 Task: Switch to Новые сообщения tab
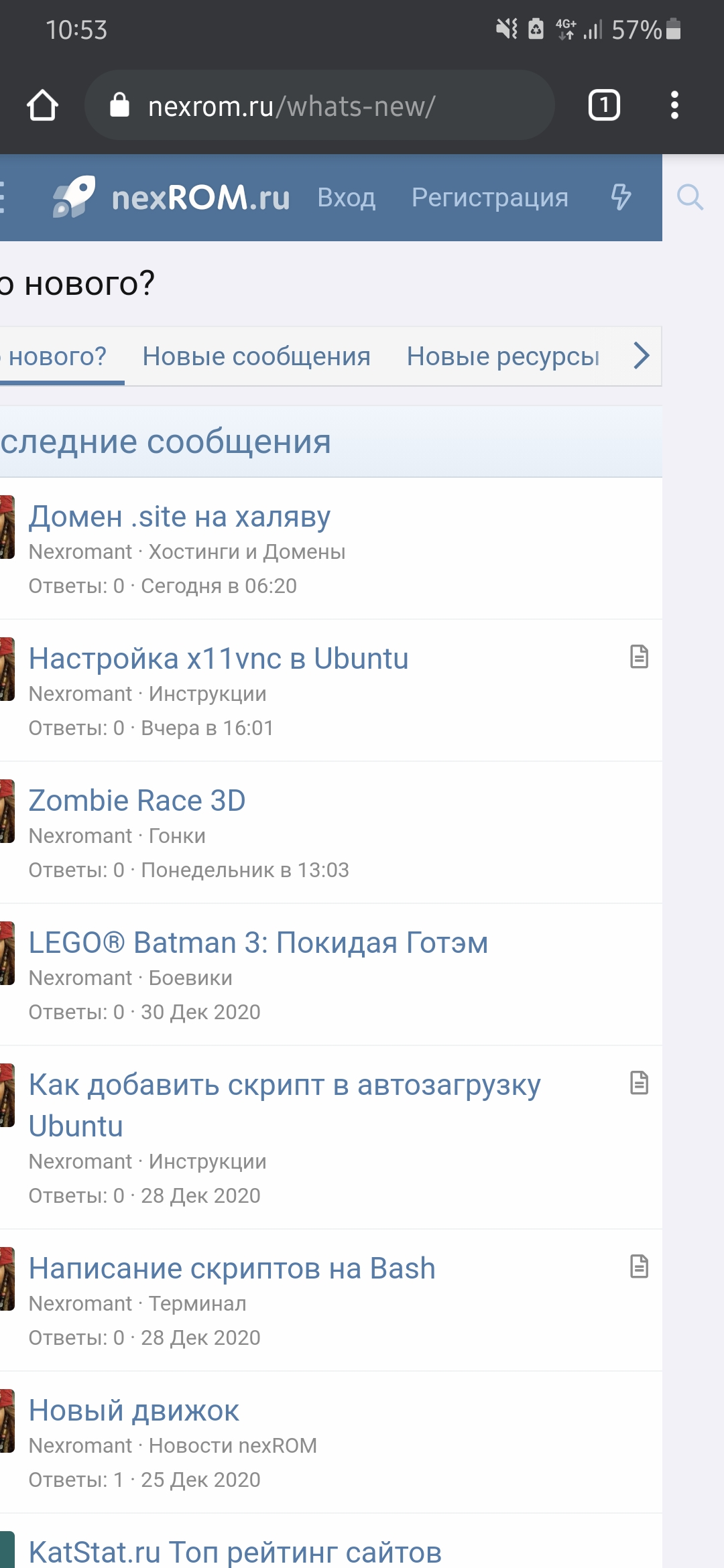coord(256,356)
